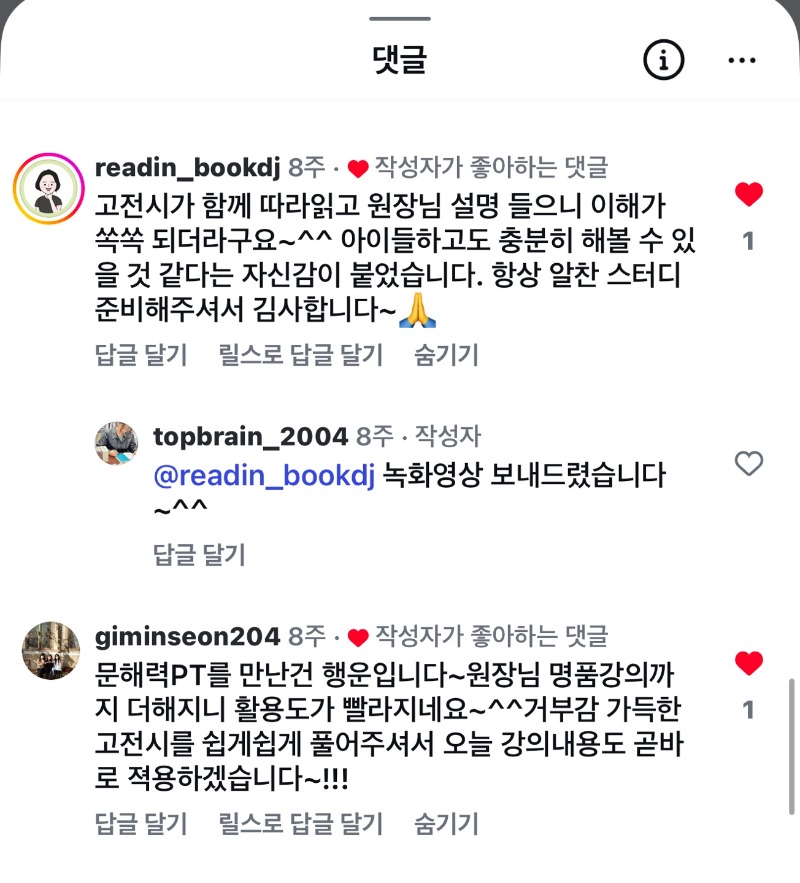The width and height of the screenshot is (800, 883).
Task: Reply to giminseon204's comment
Action: (x=142, y=823)
